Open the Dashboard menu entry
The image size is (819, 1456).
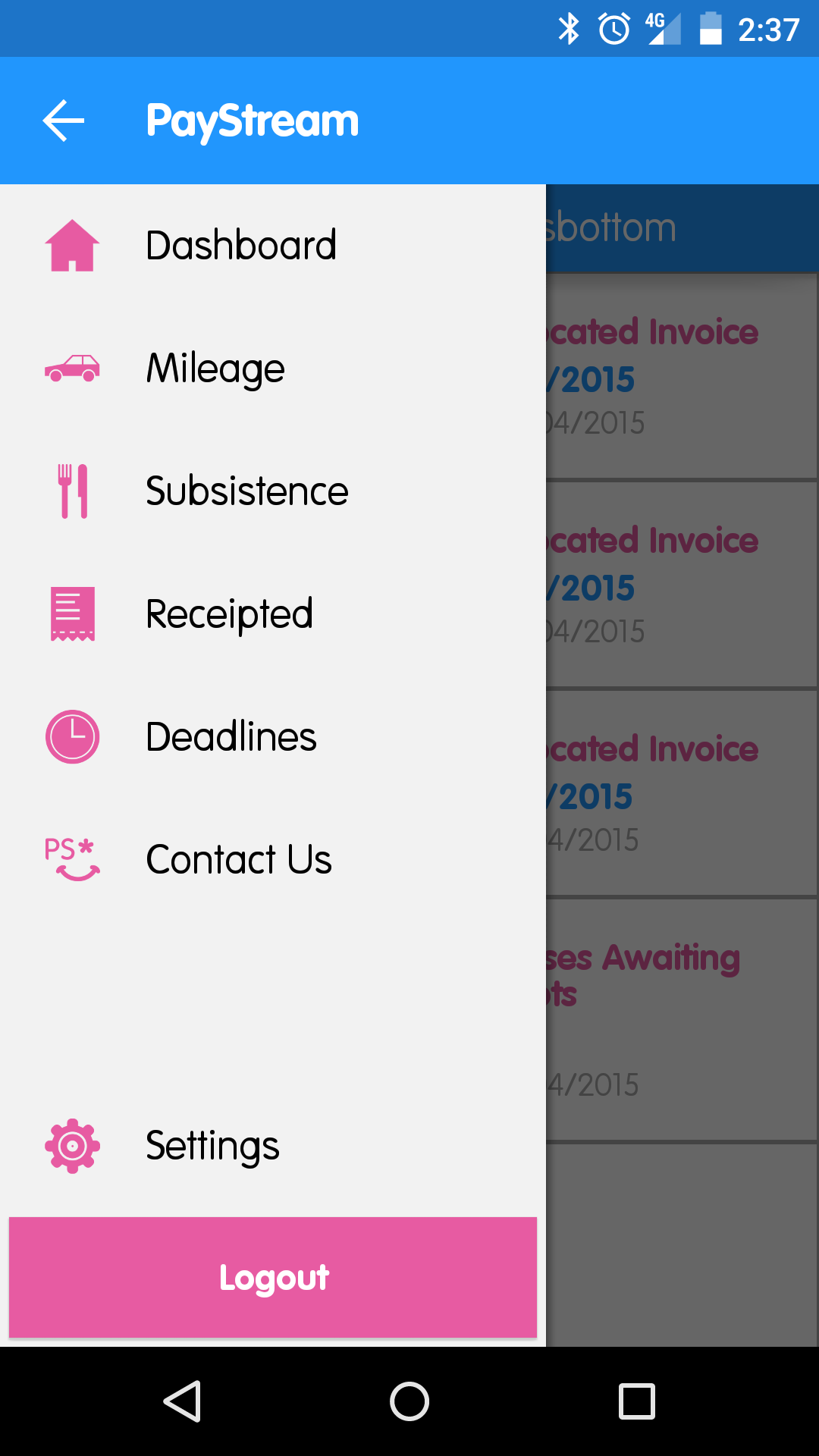click(x=241, y=244)
